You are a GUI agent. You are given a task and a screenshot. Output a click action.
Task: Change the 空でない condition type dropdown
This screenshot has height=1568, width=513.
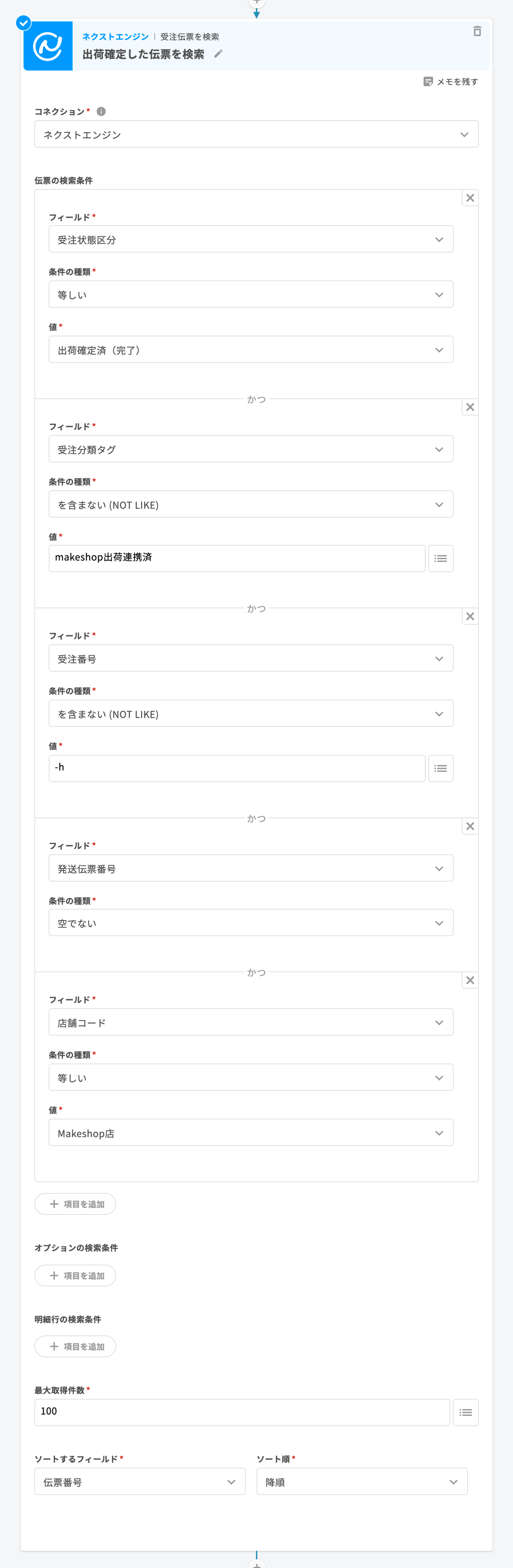pos(251,923)
